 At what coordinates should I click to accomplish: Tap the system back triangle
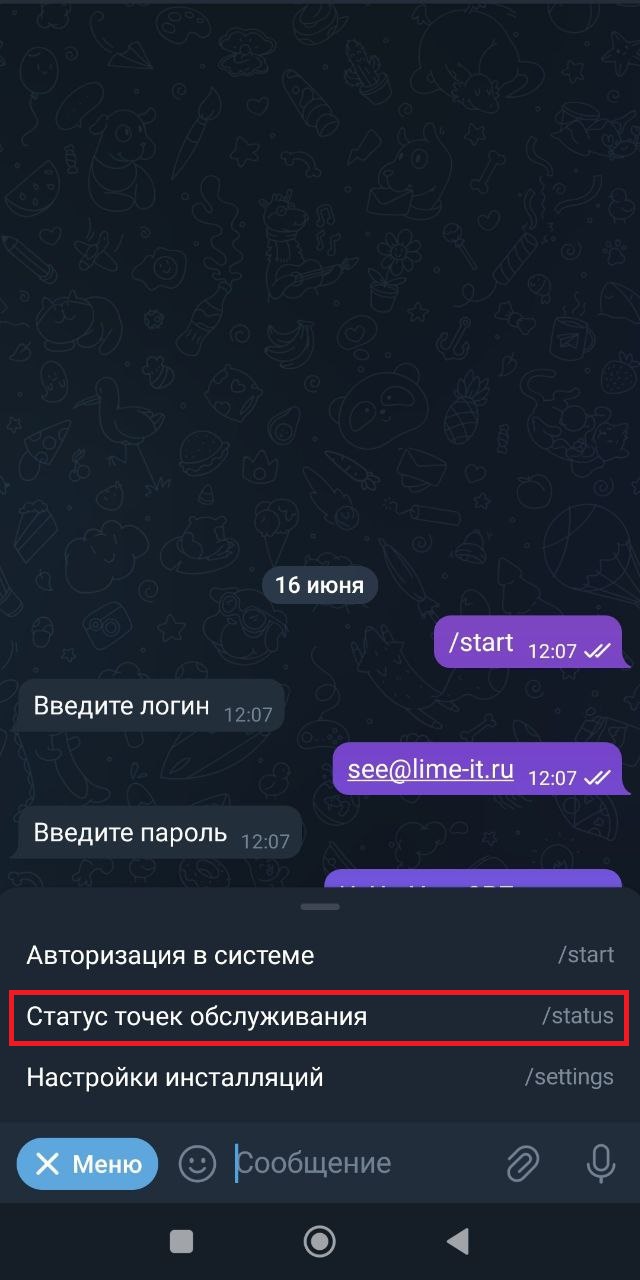[x=457, y=1241]
